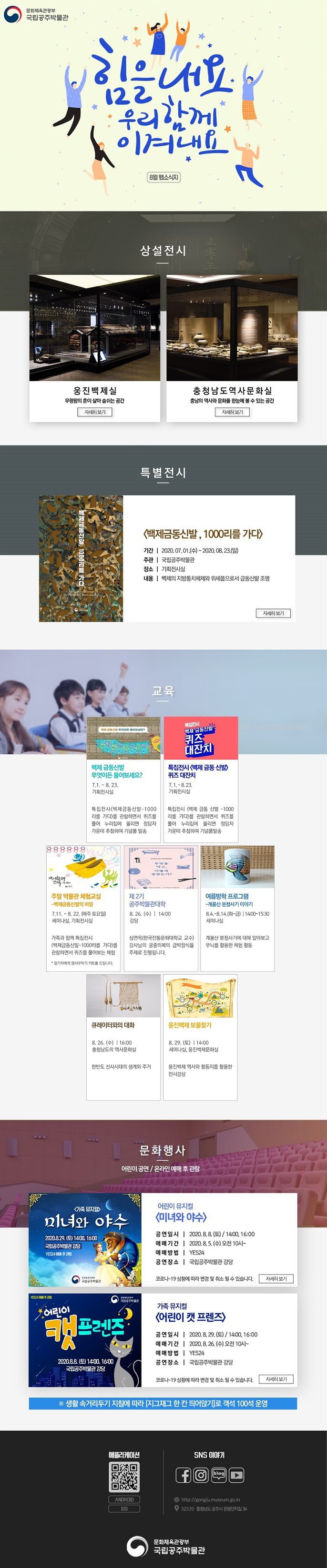The height and width of the screenshot is (1568, 327).
Task: Open the museum's YouTube channel
Action: pos(236,1475)
